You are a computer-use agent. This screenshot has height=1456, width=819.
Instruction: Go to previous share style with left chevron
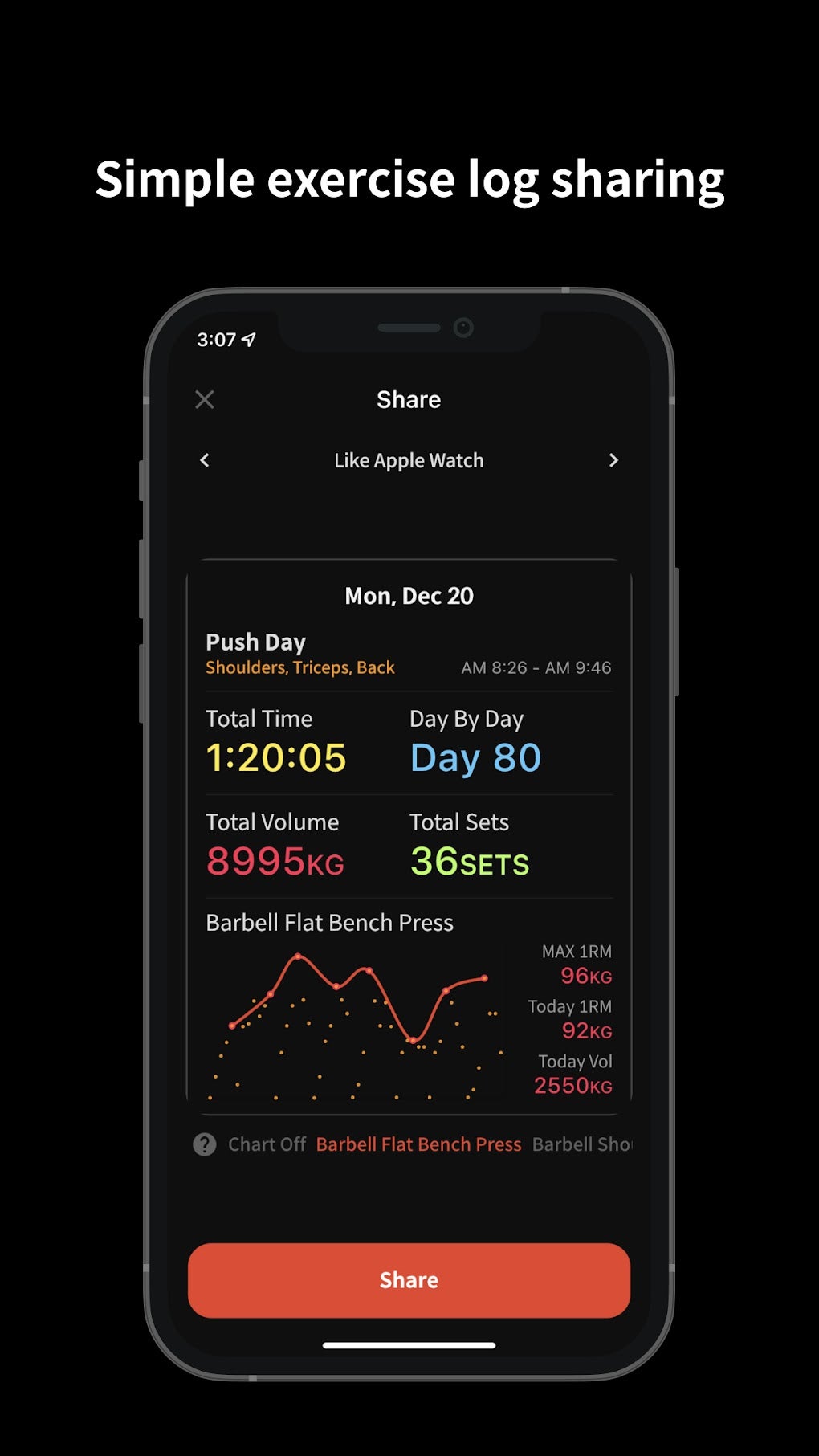point(204,460)
